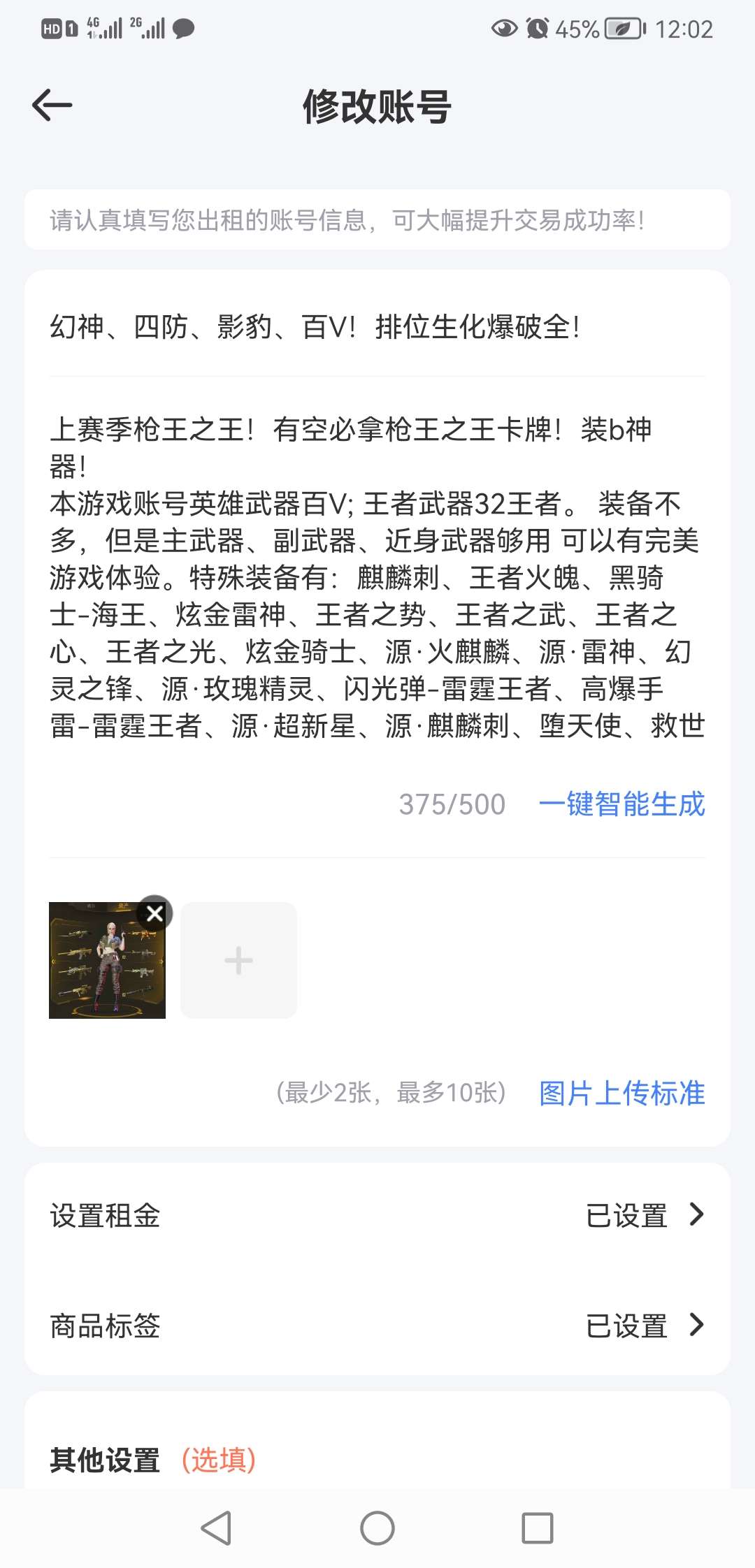
Task: Tap the system home button
Action: pyautogui.click(x=377, y=1528)
